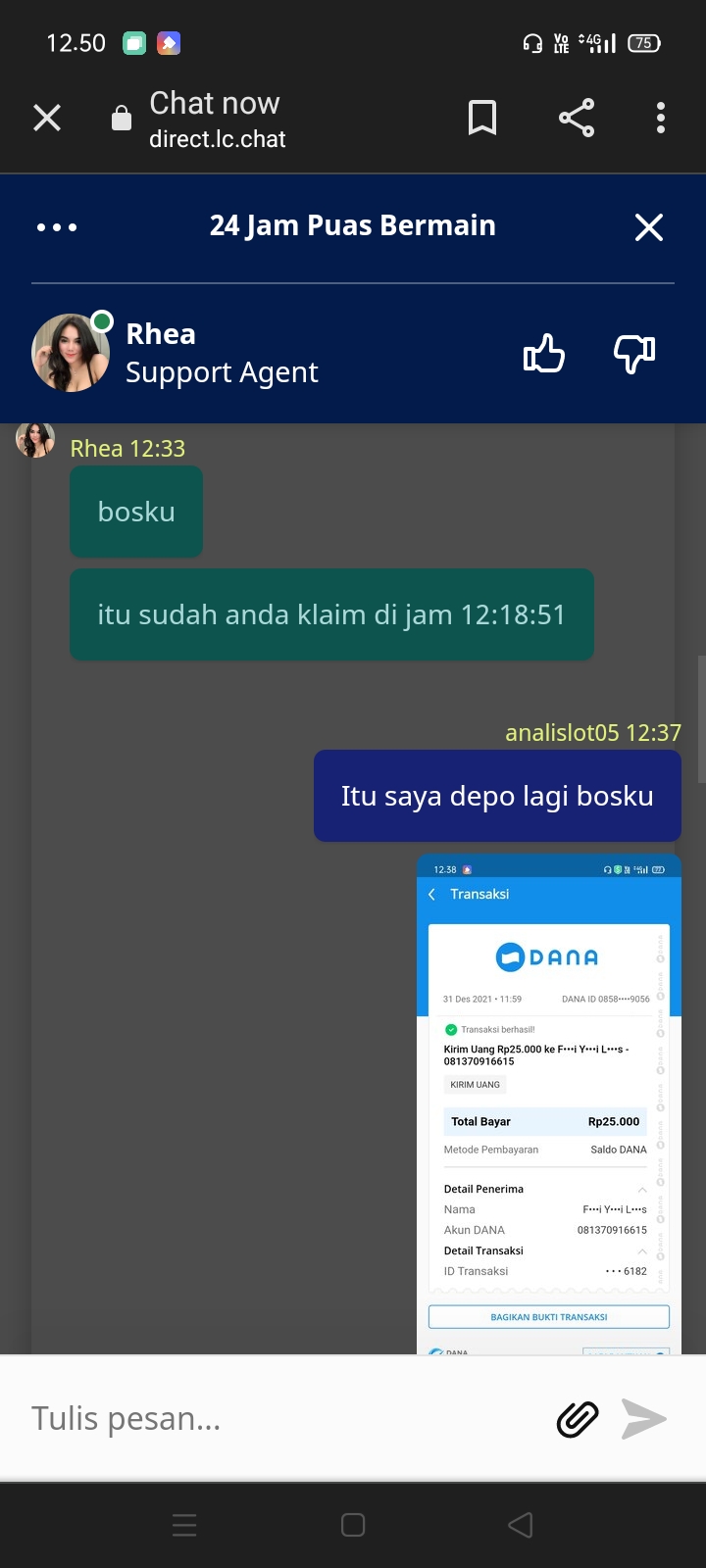The width and height of the screenshot is (706, 1568).
Task: Close the chat widget
Action: point(648,227)
